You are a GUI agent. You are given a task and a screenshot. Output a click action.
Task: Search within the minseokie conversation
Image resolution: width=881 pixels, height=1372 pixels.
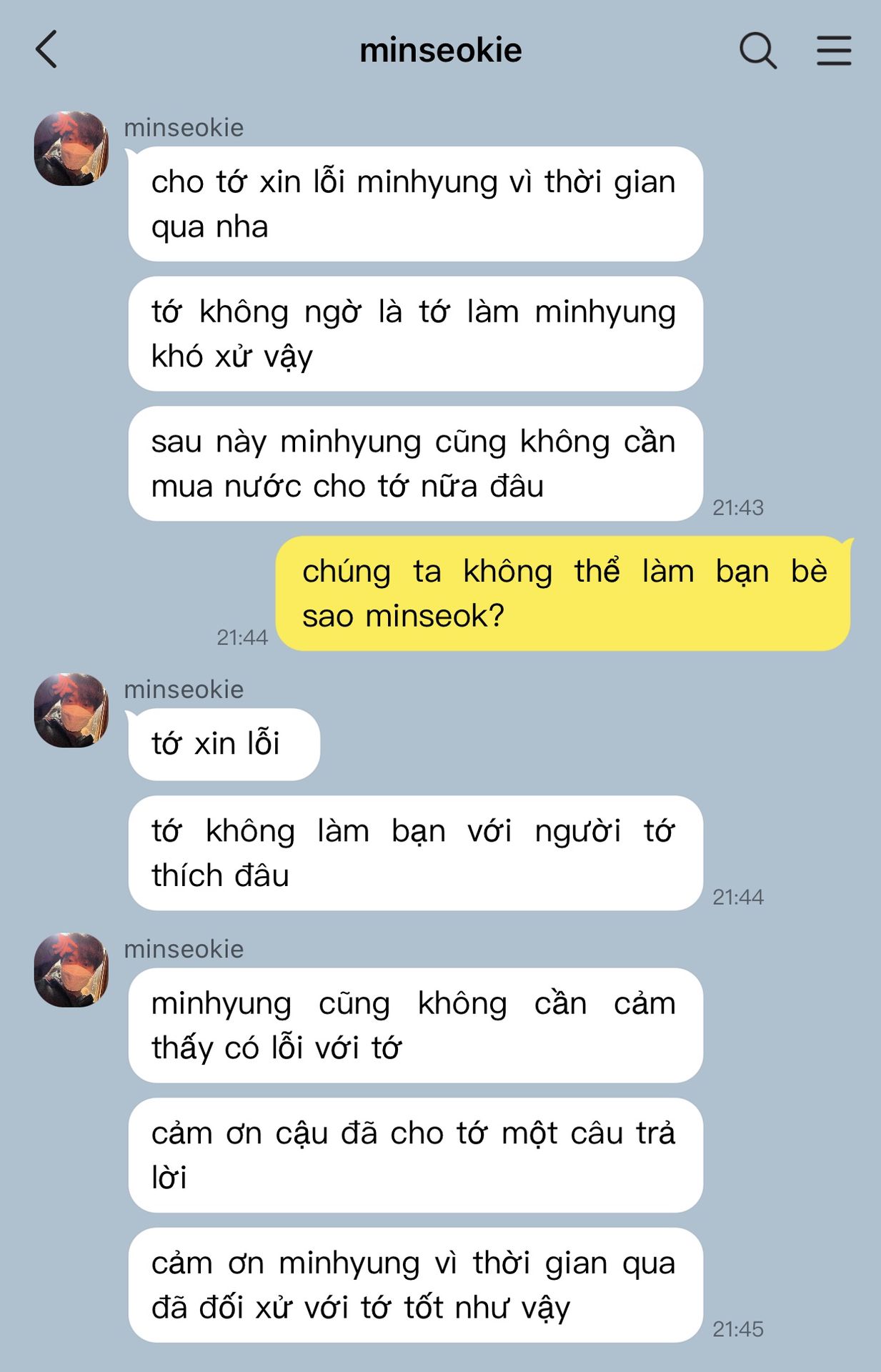coord(757,51)
